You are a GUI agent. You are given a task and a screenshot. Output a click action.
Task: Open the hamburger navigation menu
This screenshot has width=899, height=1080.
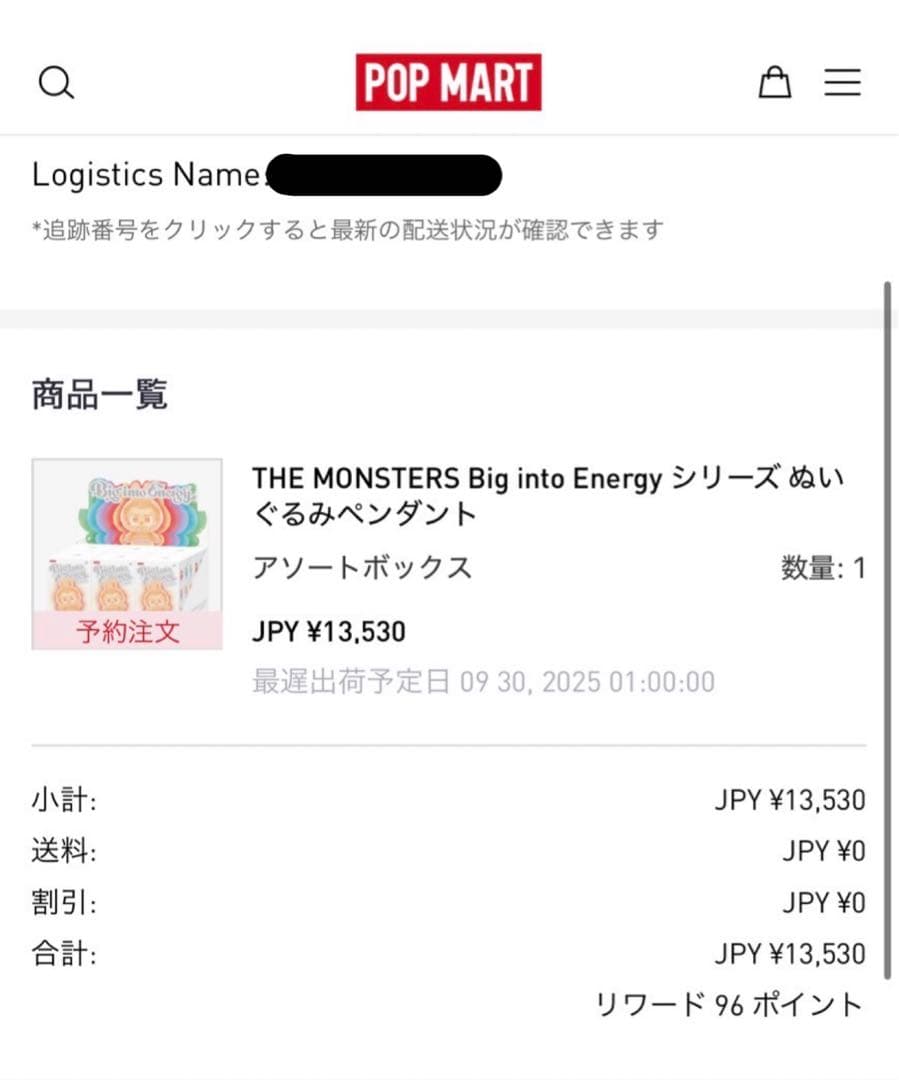pos(843,83)
